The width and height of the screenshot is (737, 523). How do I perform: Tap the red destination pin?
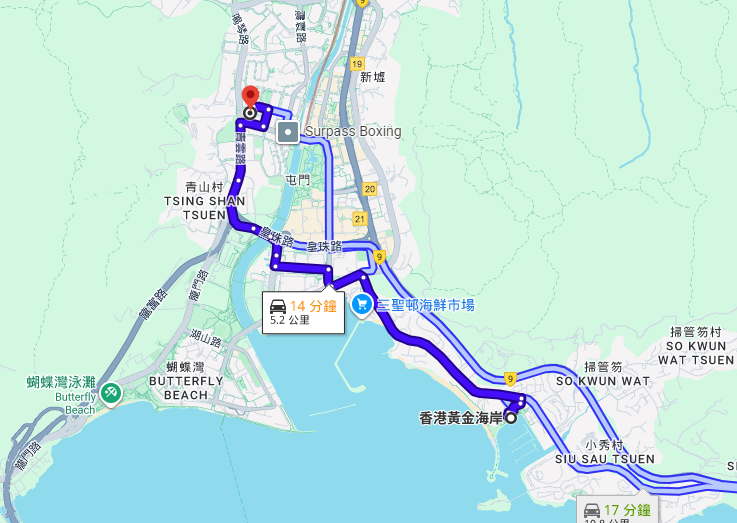coord(249,98)
